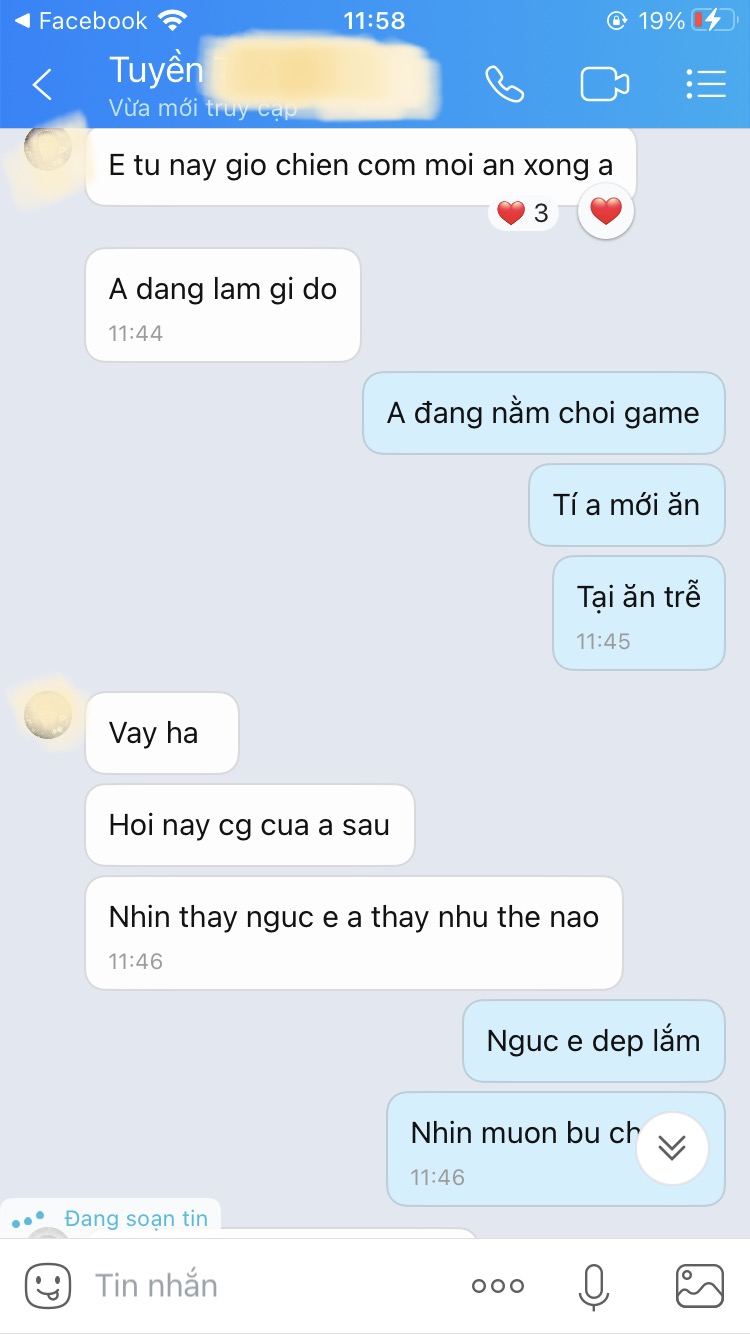Viewport: 750px width, 1334px height.
Task: Record a voice message with the microphone
Action: point(594,1286)
